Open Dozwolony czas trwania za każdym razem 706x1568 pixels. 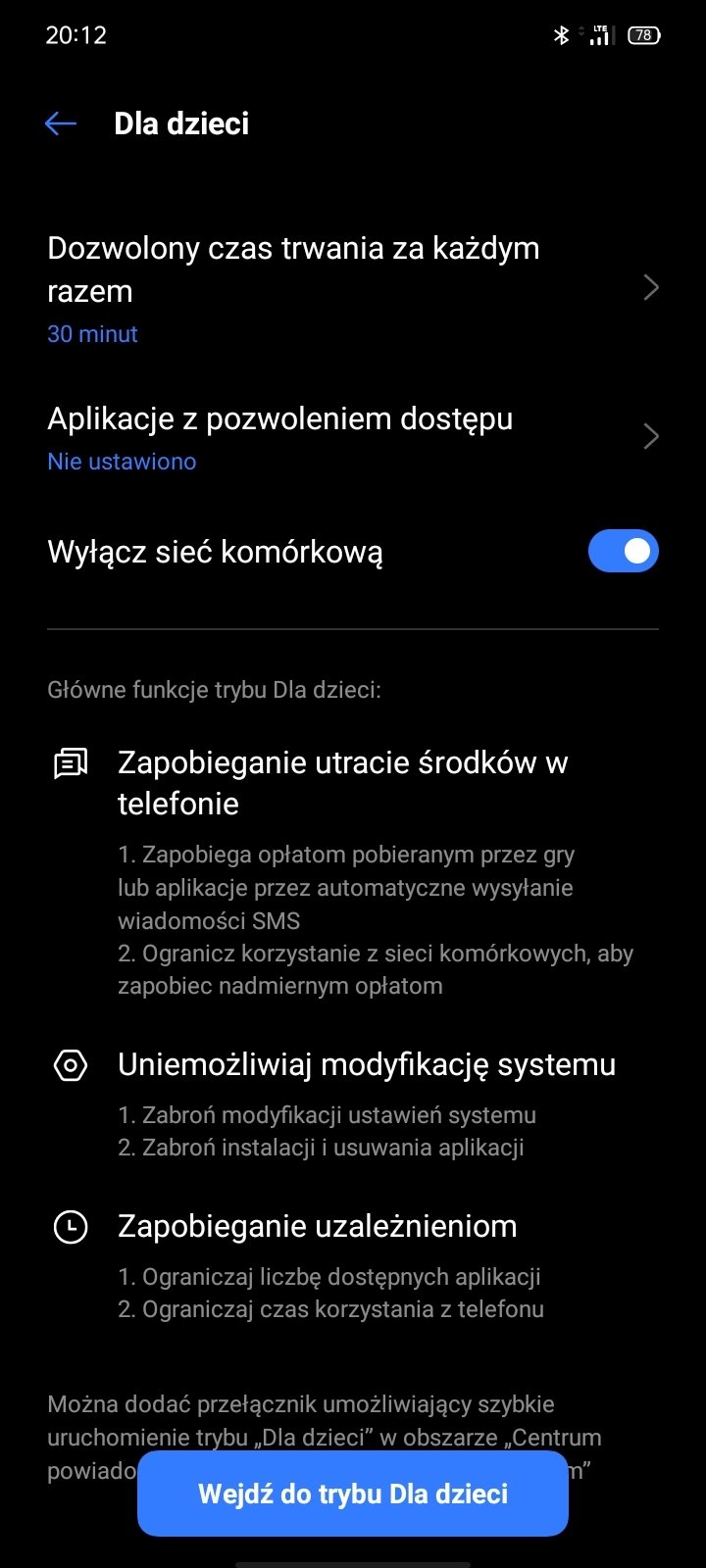[x=353, y=289]
